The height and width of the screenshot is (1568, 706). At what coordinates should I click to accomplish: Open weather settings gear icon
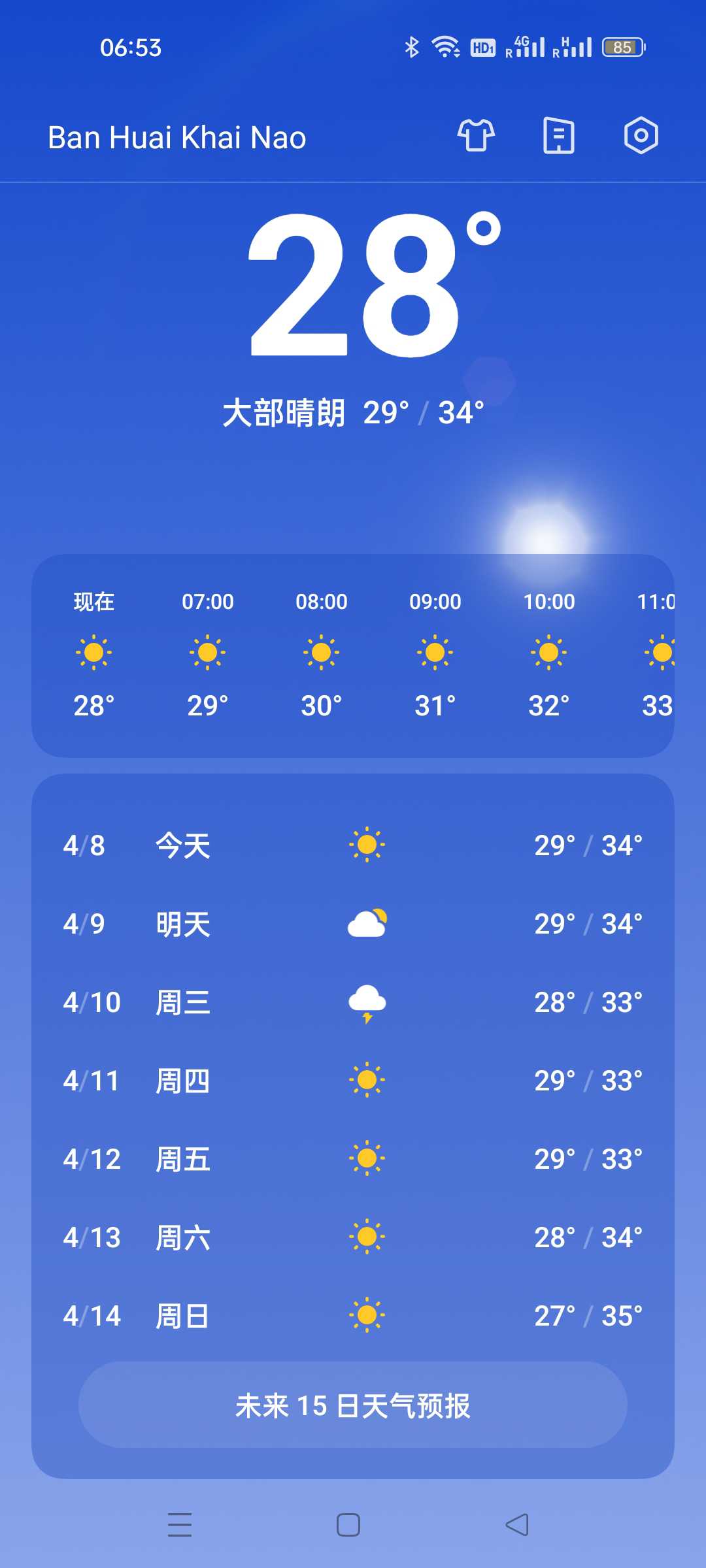pos(641,136)
